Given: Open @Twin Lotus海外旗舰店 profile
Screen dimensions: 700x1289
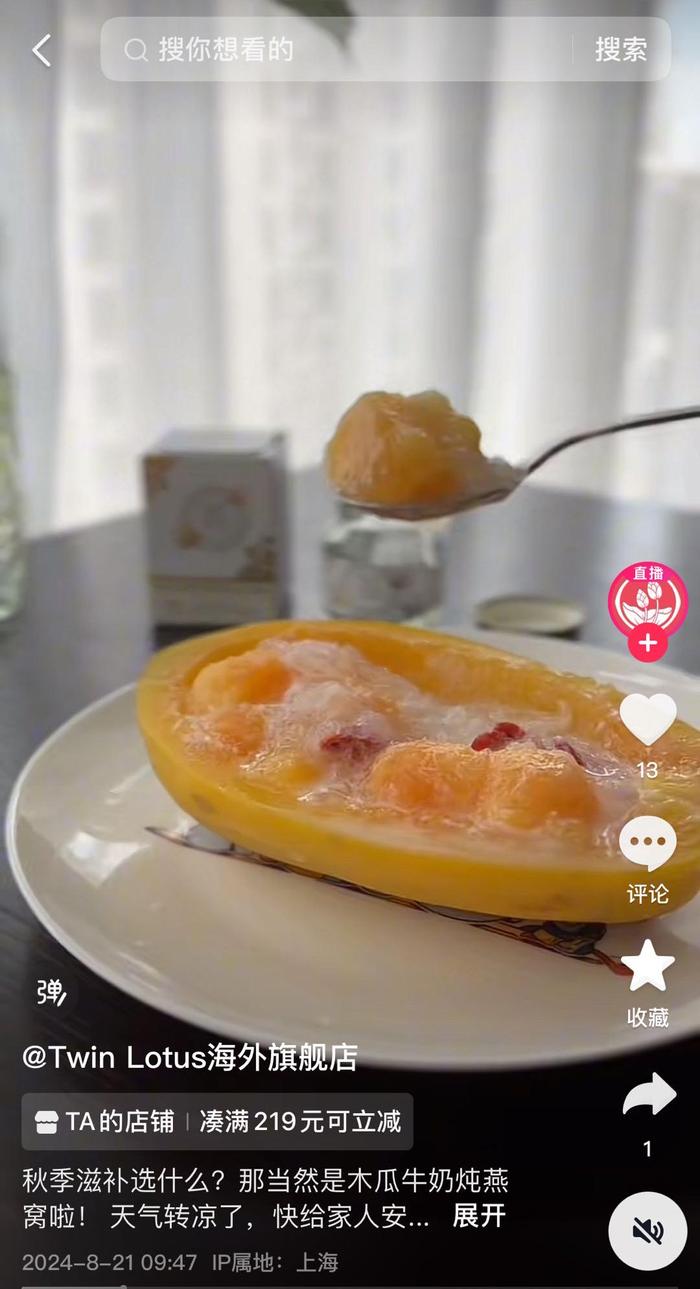Looking at the screenshot, I should (x=190, y=1058).
